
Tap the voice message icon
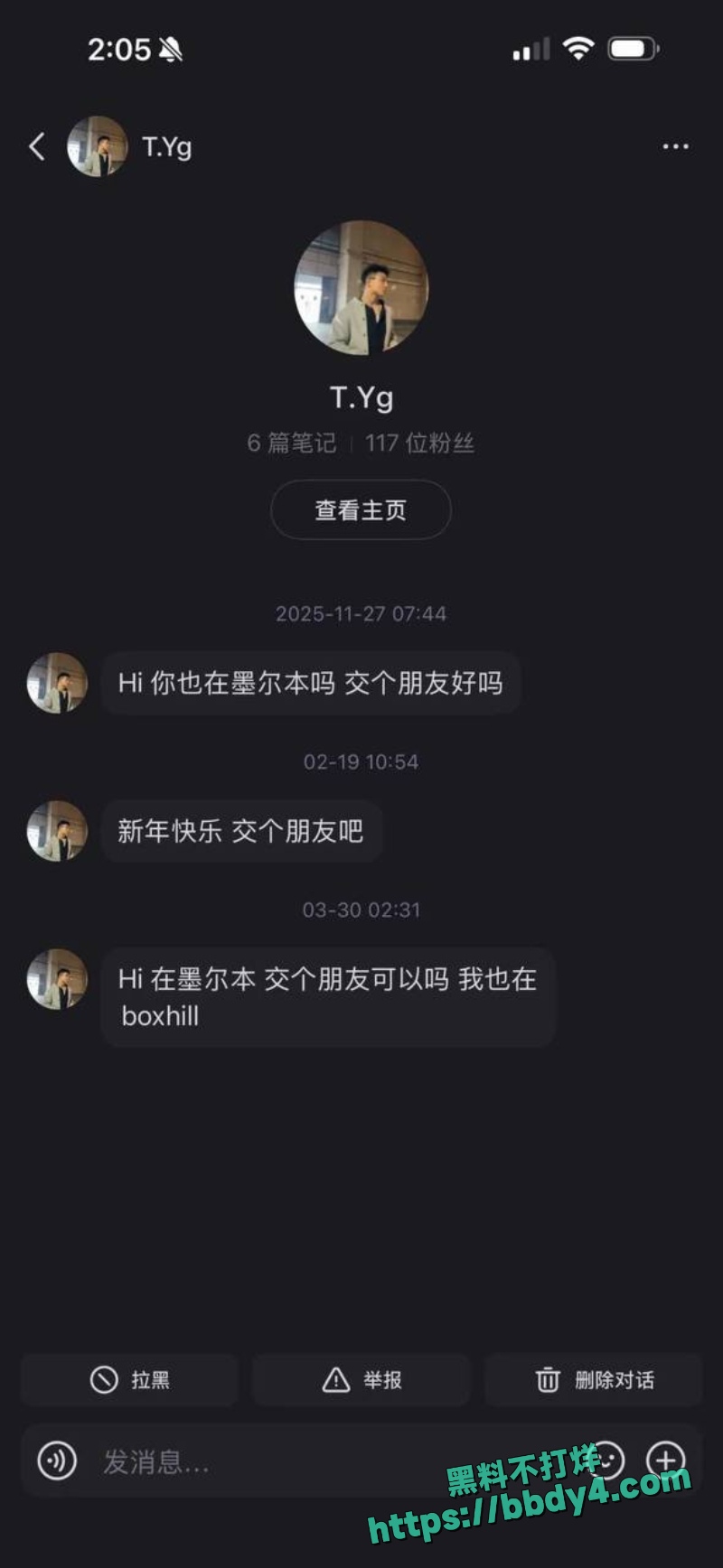click(57, 1461)
